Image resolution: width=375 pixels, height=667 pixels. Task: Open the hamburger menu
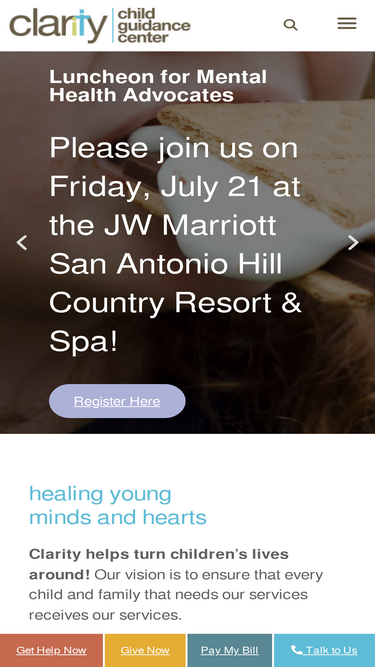point(347,23)
